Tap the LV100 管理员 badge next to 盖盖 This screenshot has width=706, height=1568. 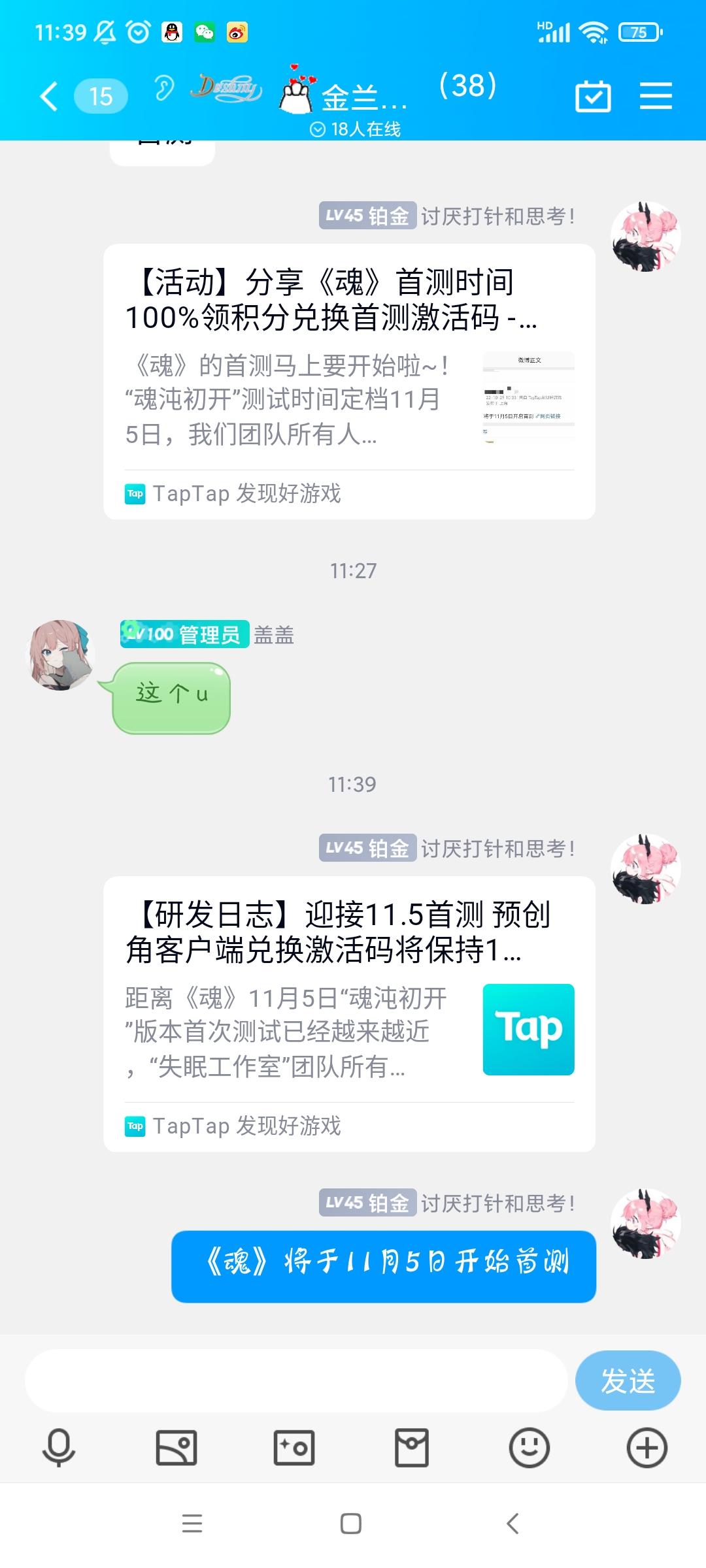[184, 634]
